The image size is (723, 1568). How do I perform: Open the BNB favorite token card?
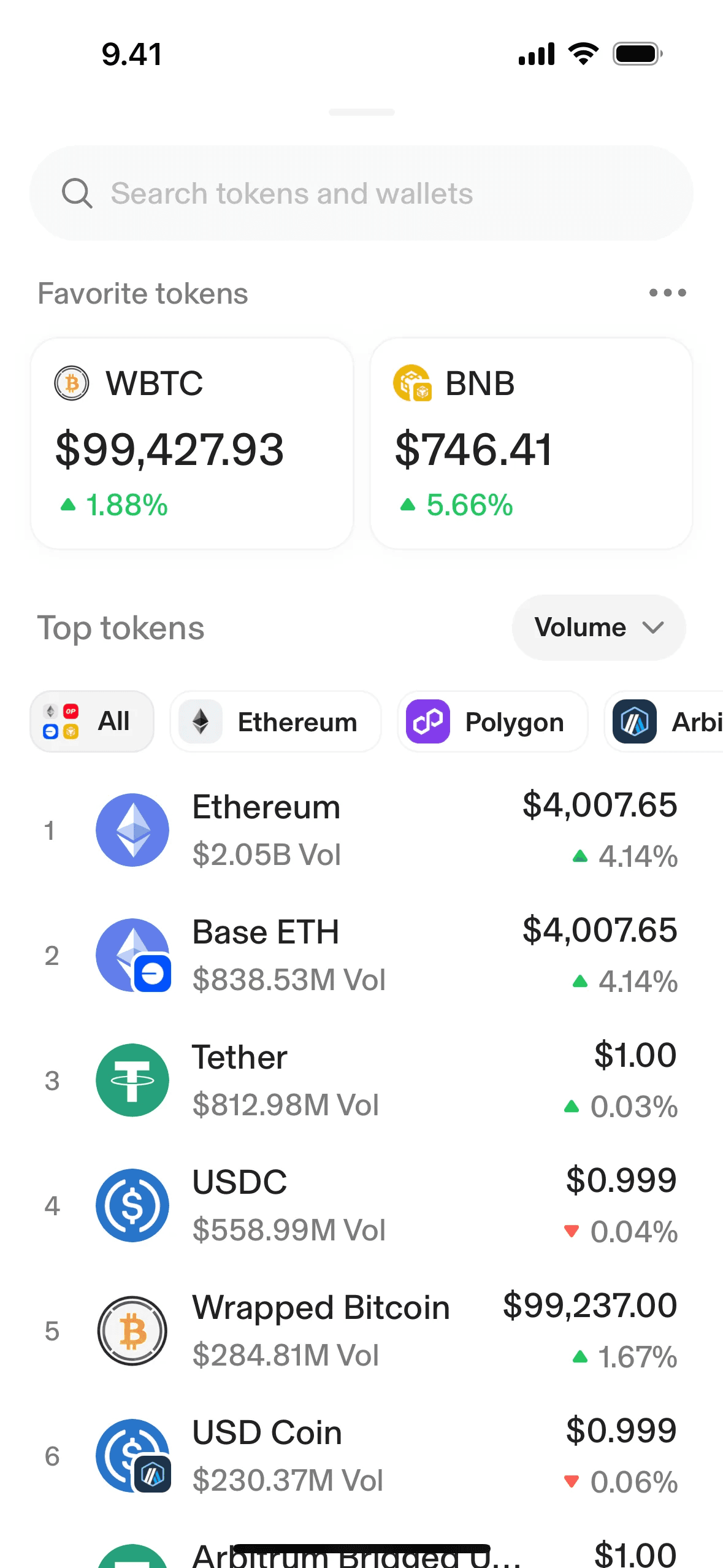(531, 443)
